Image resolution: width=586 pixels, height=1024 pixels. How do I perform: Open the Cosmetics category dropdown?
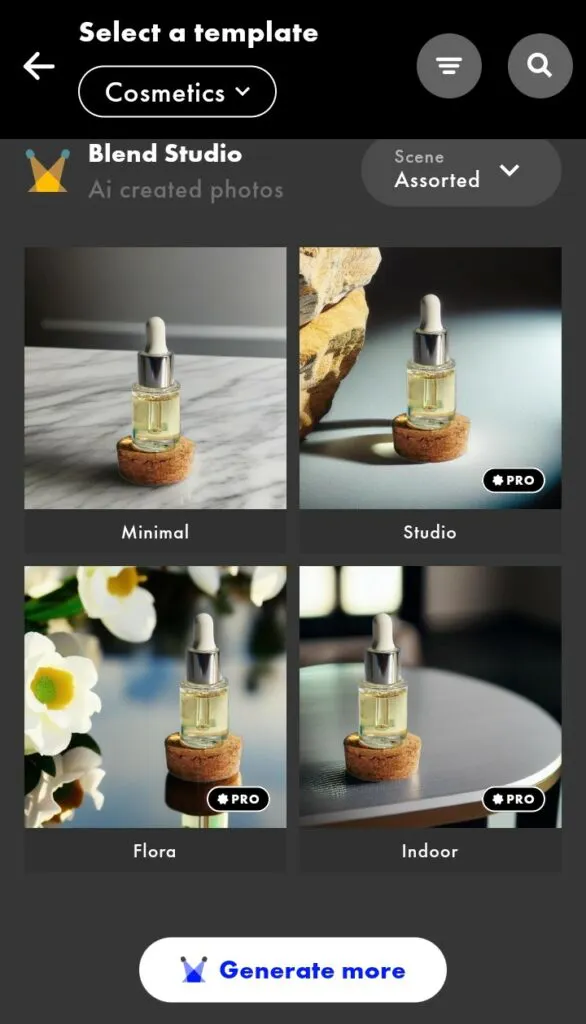177,92
